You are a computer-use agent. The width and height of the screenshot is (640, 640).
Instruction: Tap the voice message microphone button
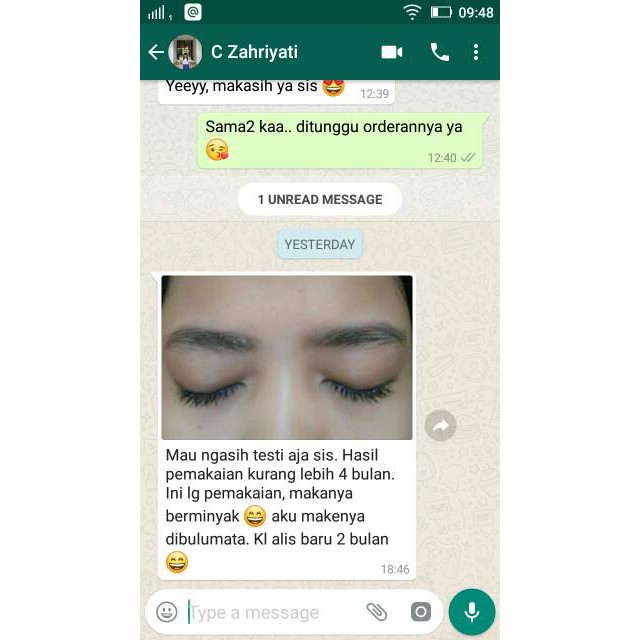pyautogui.click(x=472, y=612)
